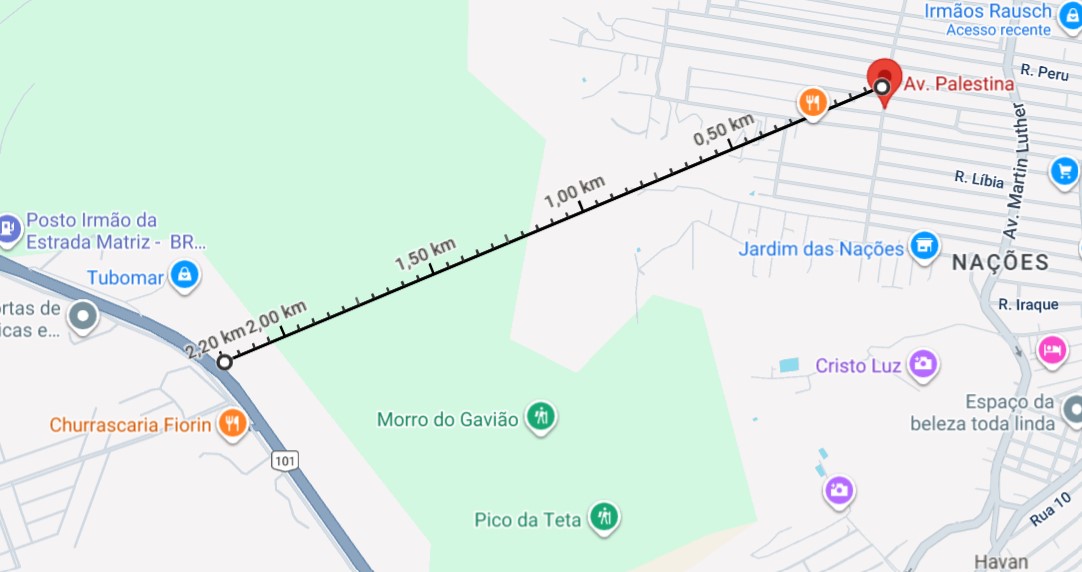The height and width of the screenshot is (572, 1082).
Task: Open Jardim das Nações store marker
Action: pos(924,247)
